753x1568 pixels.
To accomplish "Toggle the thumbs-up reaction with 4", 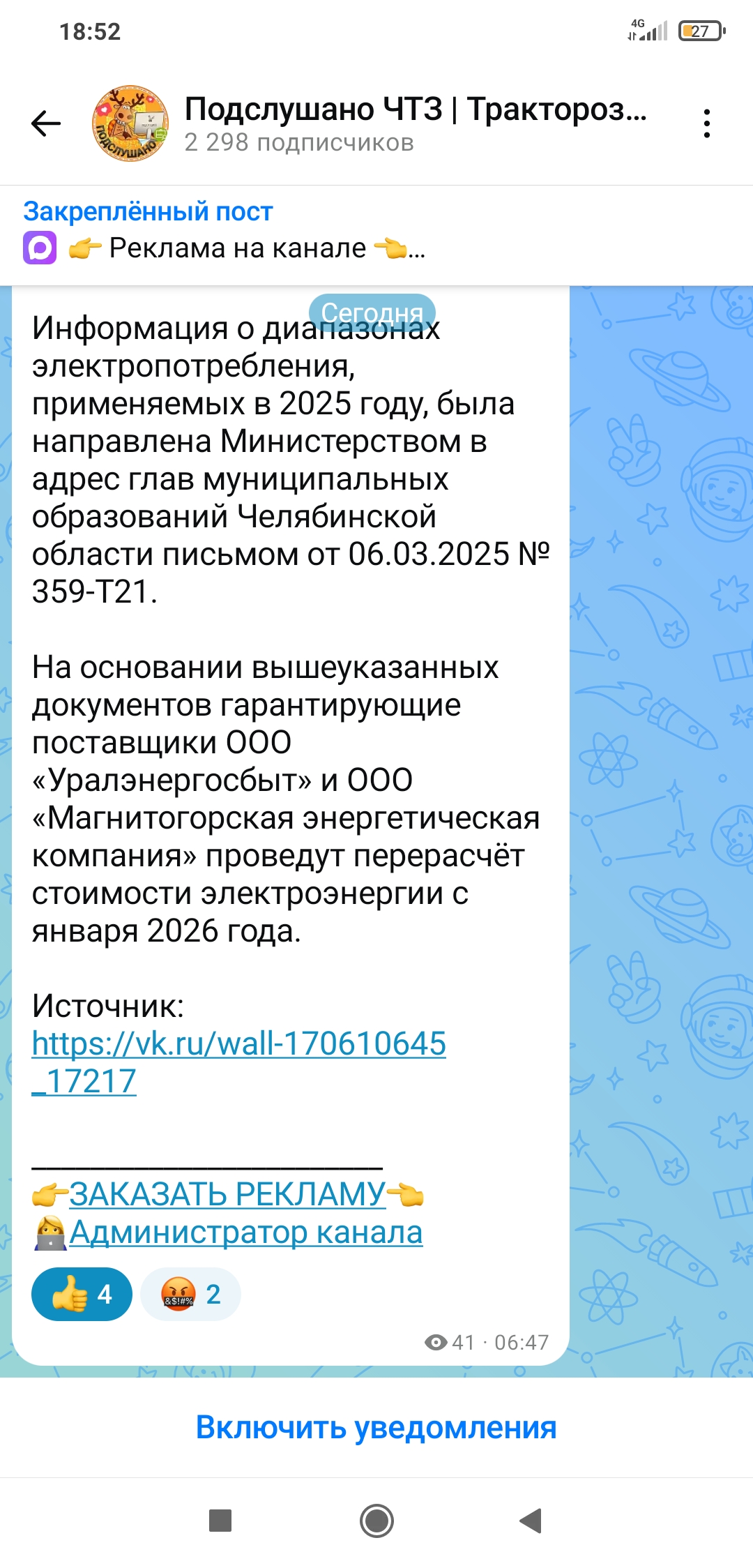I will click(82, 1295).
